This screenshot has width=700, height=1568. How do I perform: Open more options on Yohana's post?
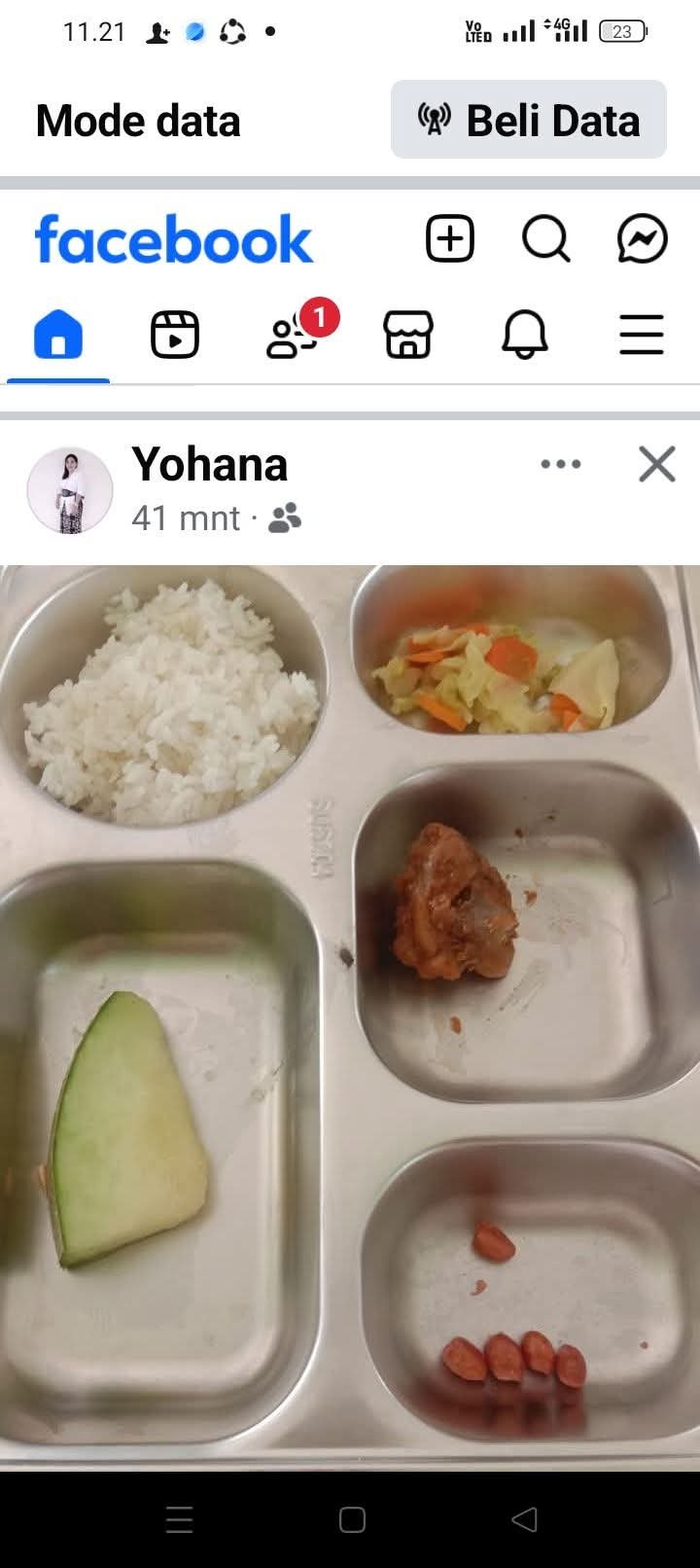pyautogui.click(x=561, y=464)
